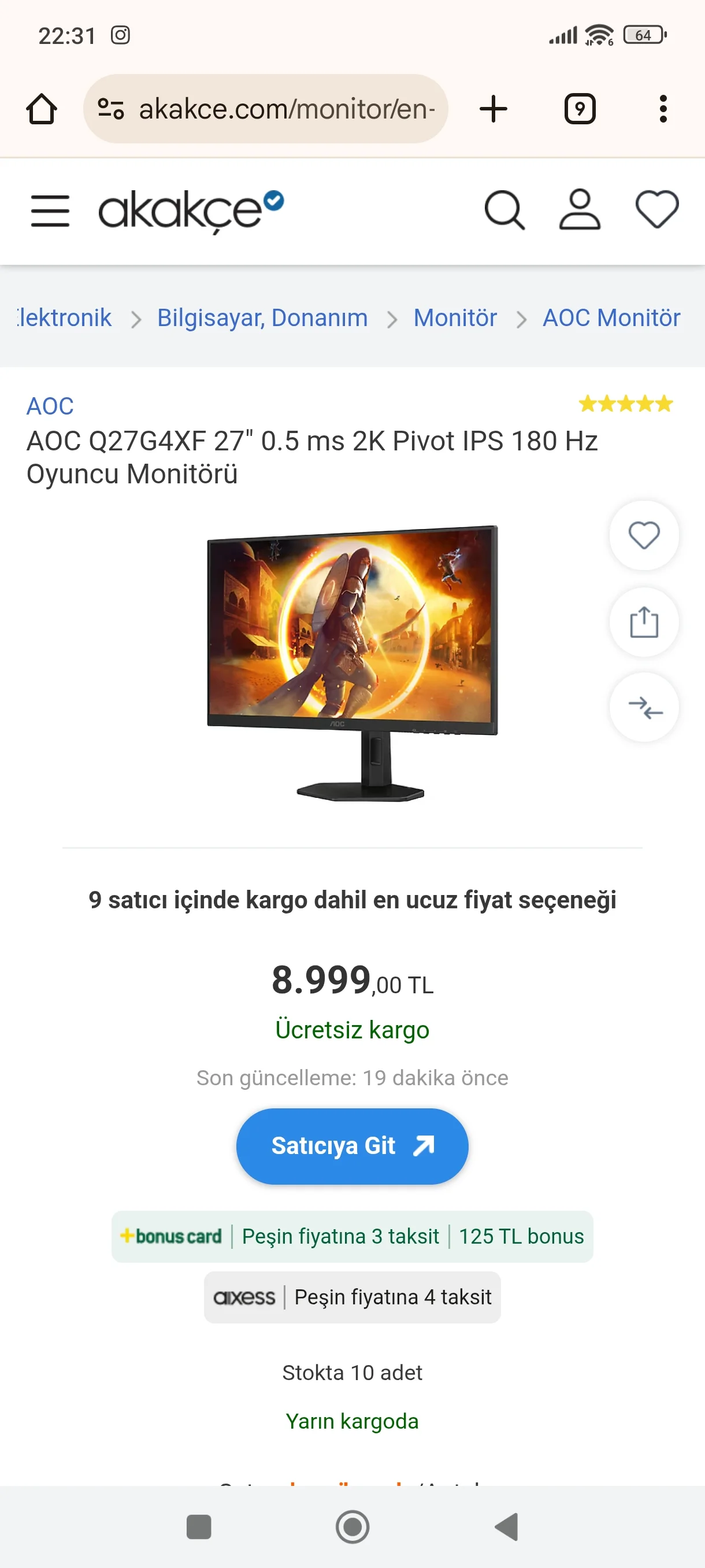Share this AOC monitor

(644, 622)
